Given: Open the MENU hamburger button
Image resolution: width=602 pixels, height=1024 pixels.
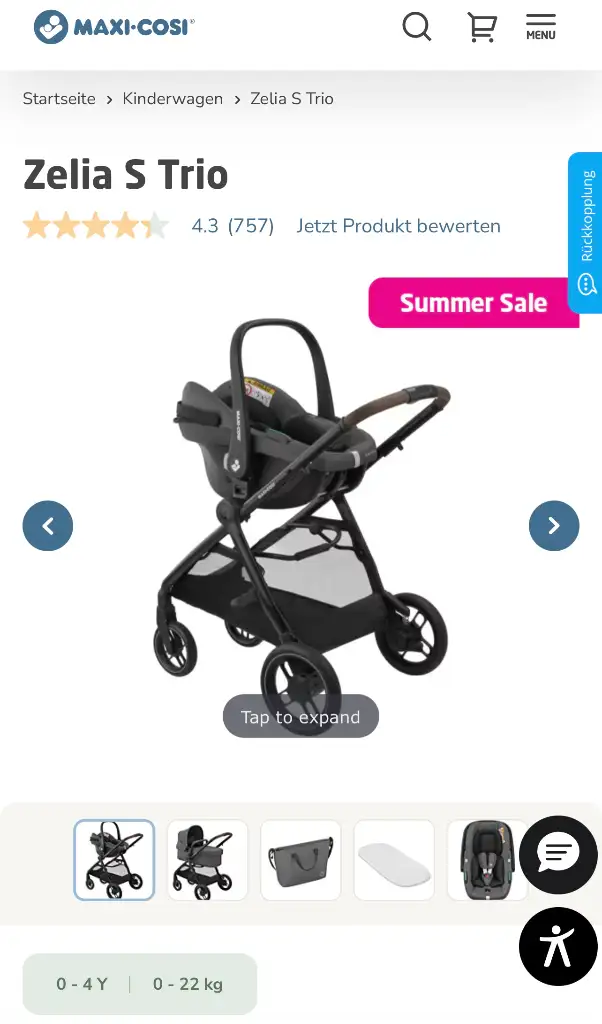Looking at the screenshot, I should [541, 27].
